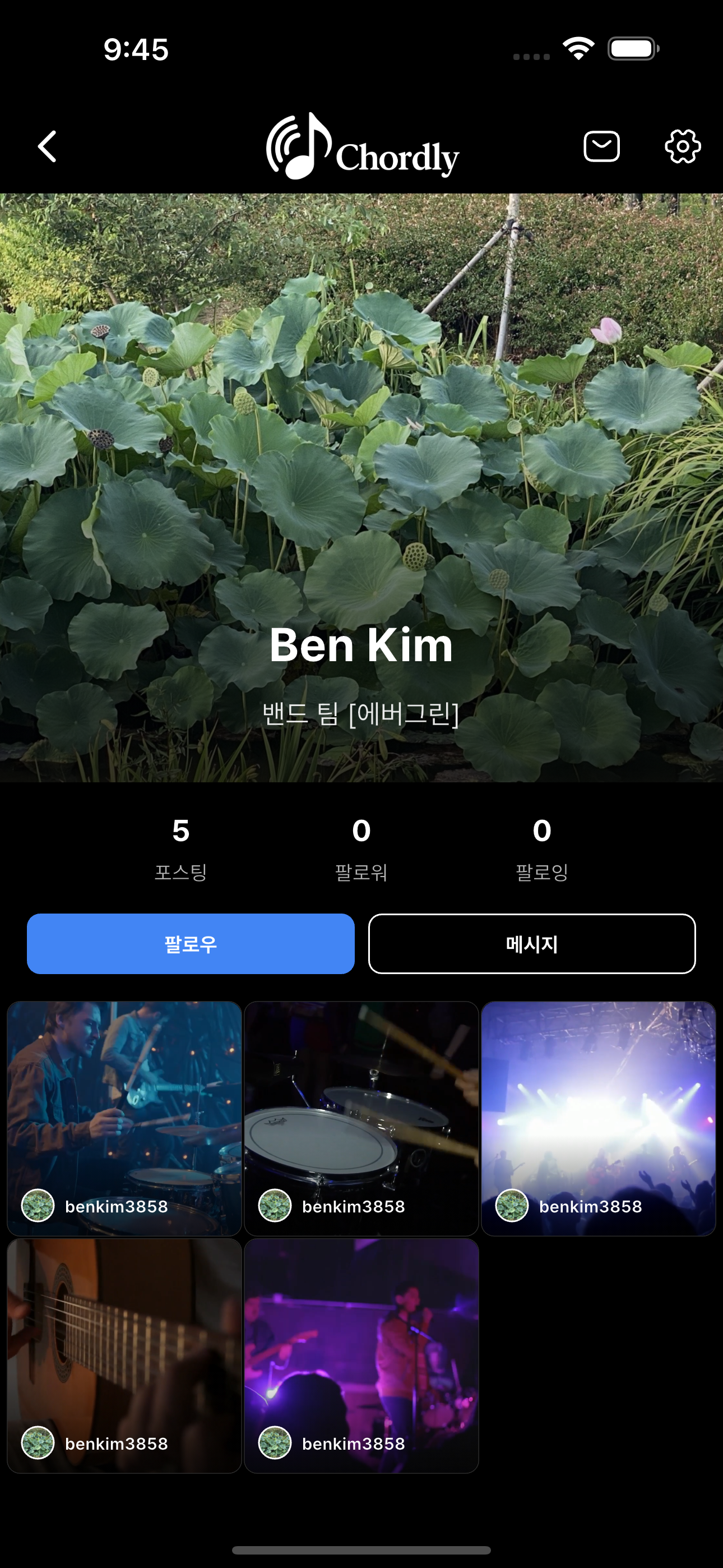Follow Ben Kim with the 팔로우 button

coord(191,943)
